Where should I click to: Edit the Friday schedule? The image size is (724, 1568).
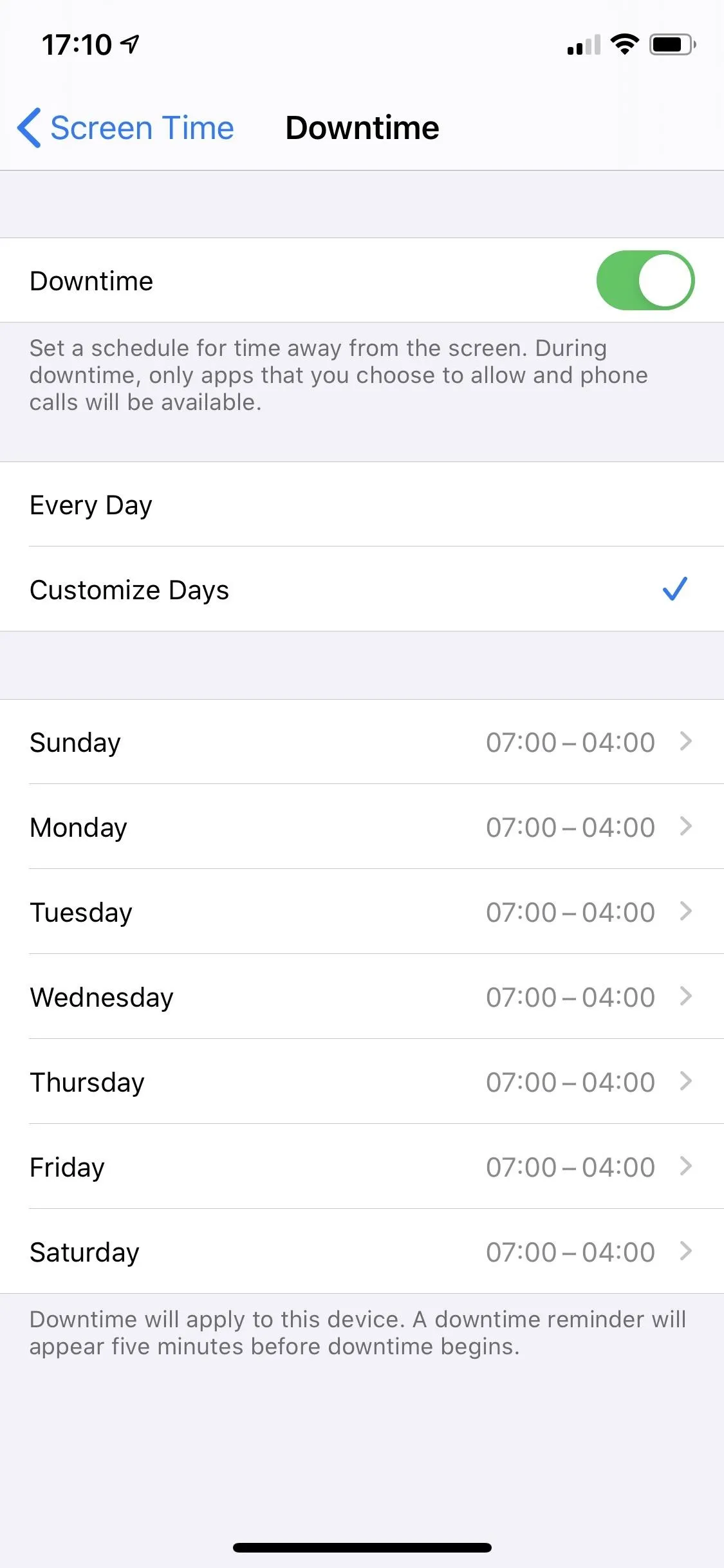click(x=362, y=1166)
